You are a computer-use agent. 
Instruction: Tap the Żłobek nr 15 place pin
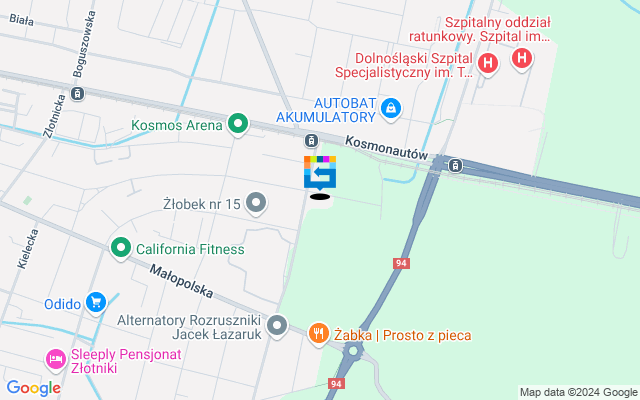[x=257, y=204]
